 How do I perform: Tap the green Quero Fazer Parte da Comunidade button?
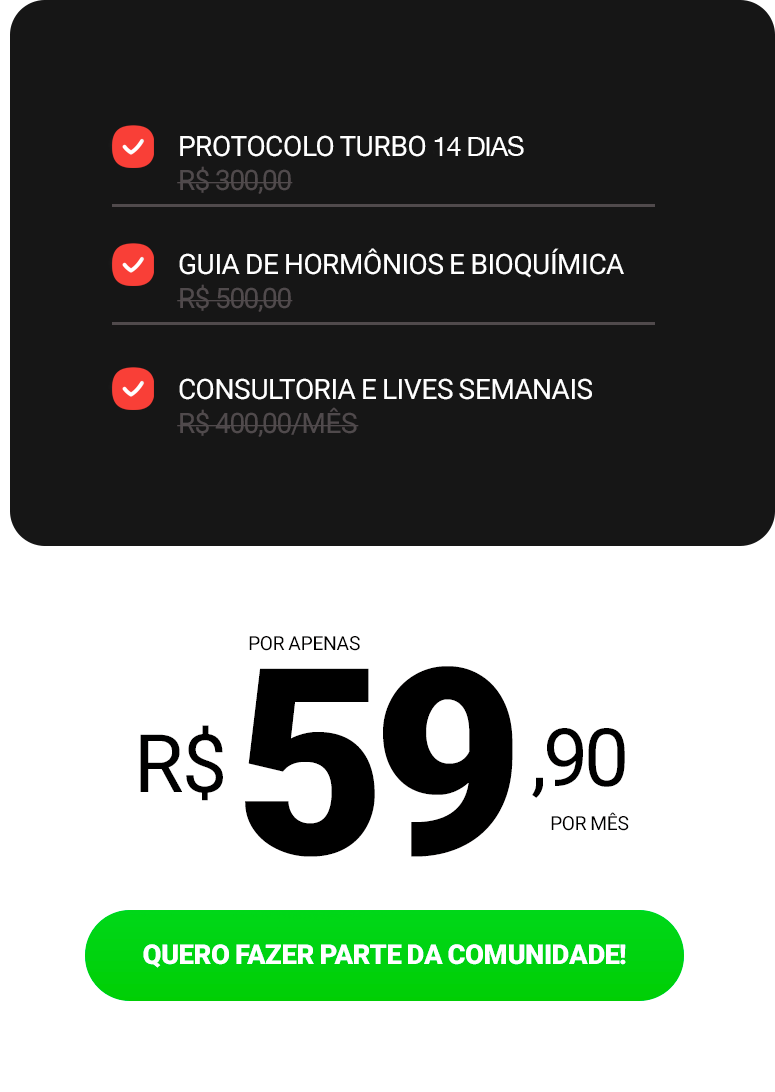pyautogui.click(x=384, y=955)
